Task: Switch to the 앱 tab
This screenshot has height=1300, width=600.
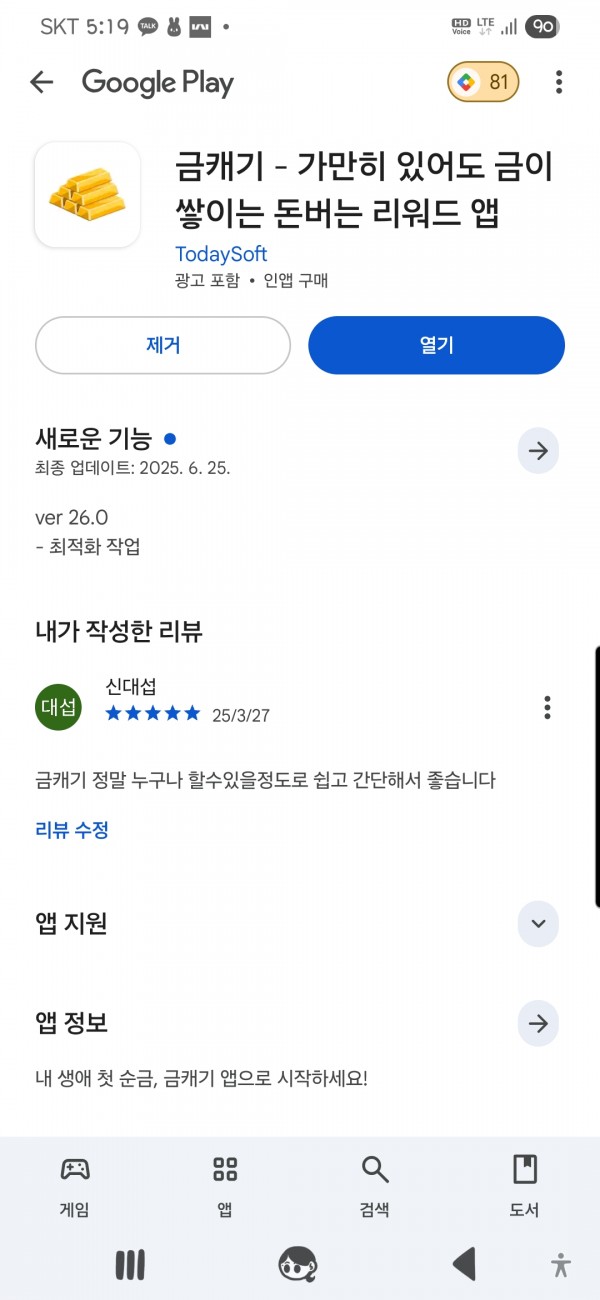Action: coord(225,1185)
